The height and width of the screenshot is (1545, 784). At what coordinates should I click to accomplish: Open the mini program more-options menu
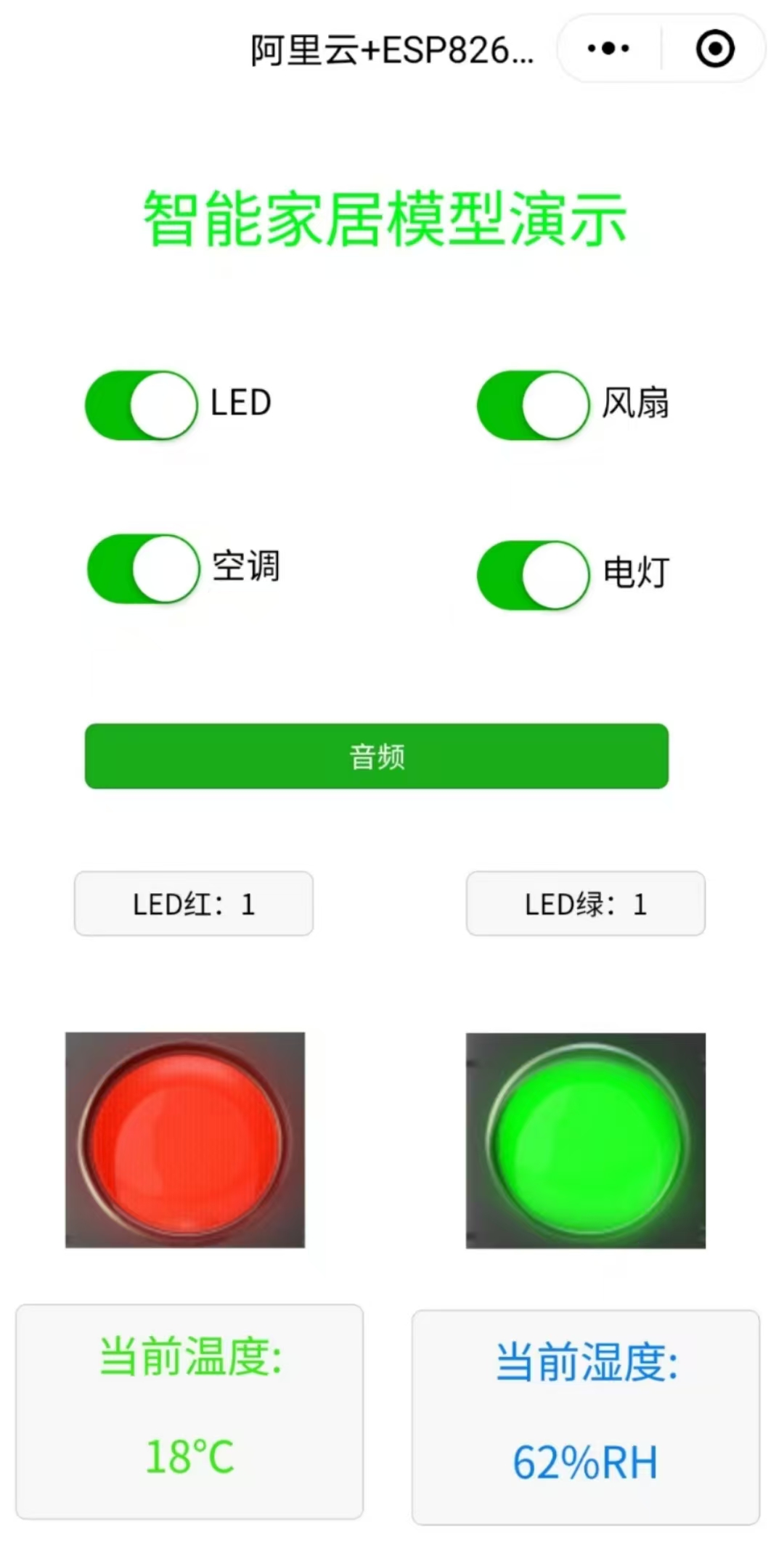[608, 49]
